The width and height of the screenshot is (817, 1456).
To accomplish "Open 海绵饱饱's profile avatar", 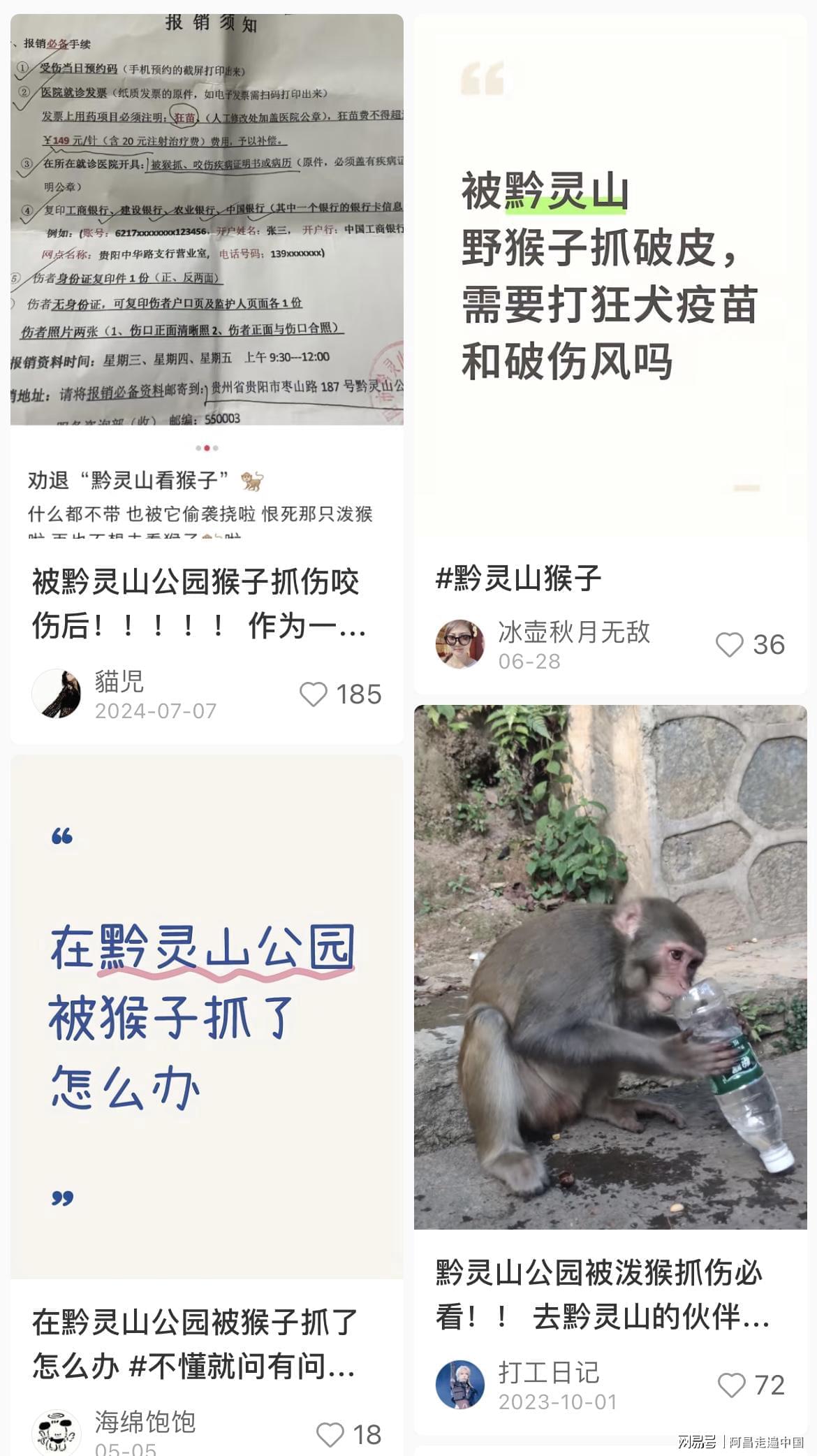I will tap(57, 1433).
